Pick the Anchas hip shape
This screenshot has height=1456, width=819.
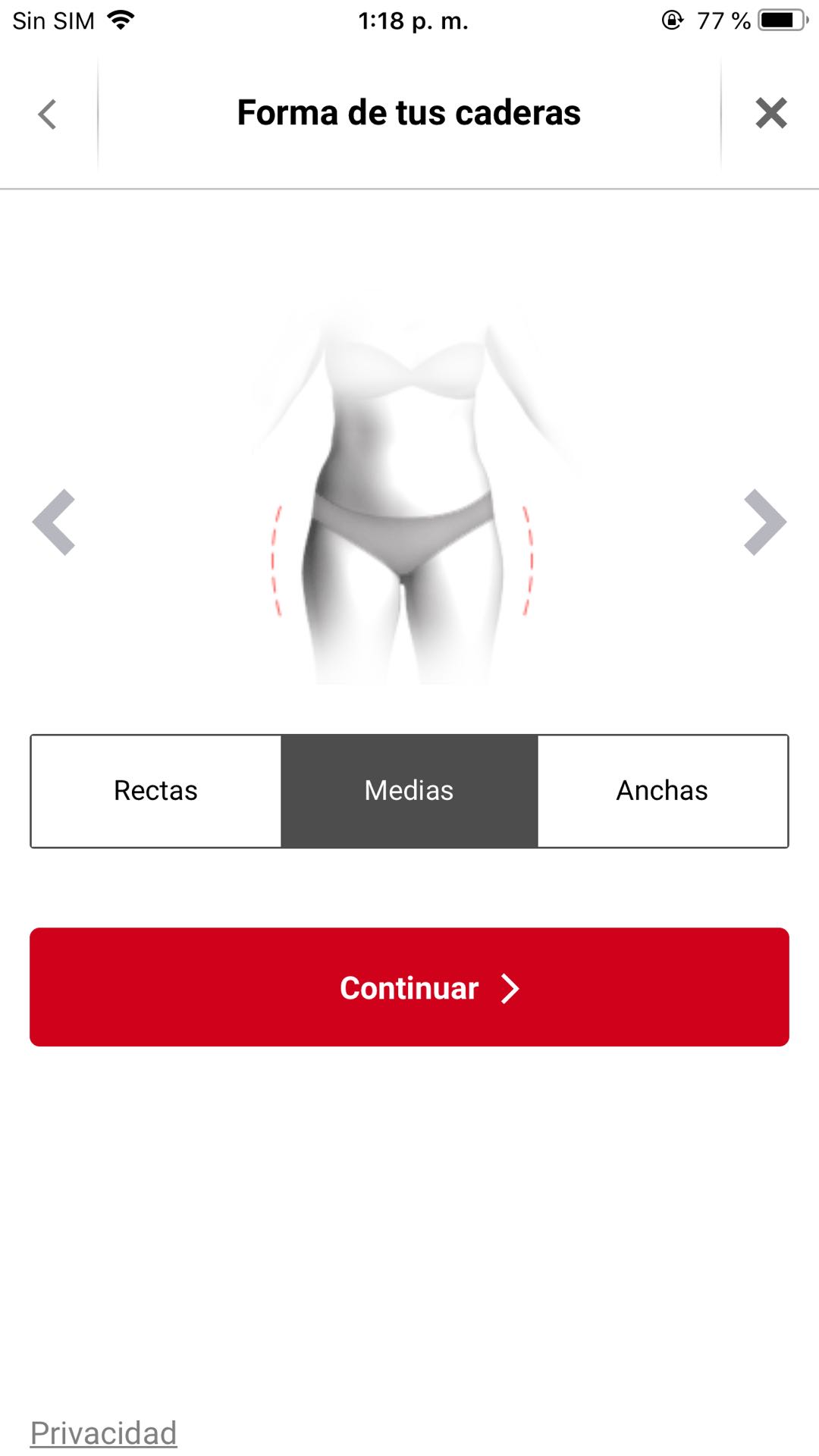662,791
